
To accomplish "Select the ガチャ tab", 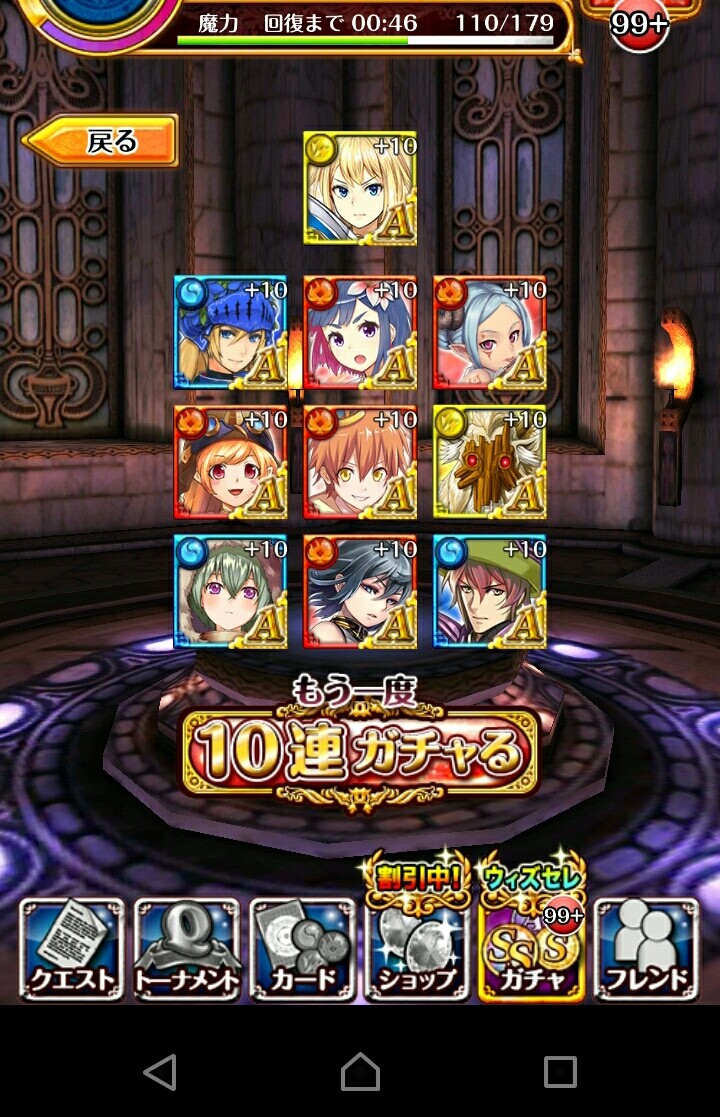I will pyautogui.click(x=532, y=950).
